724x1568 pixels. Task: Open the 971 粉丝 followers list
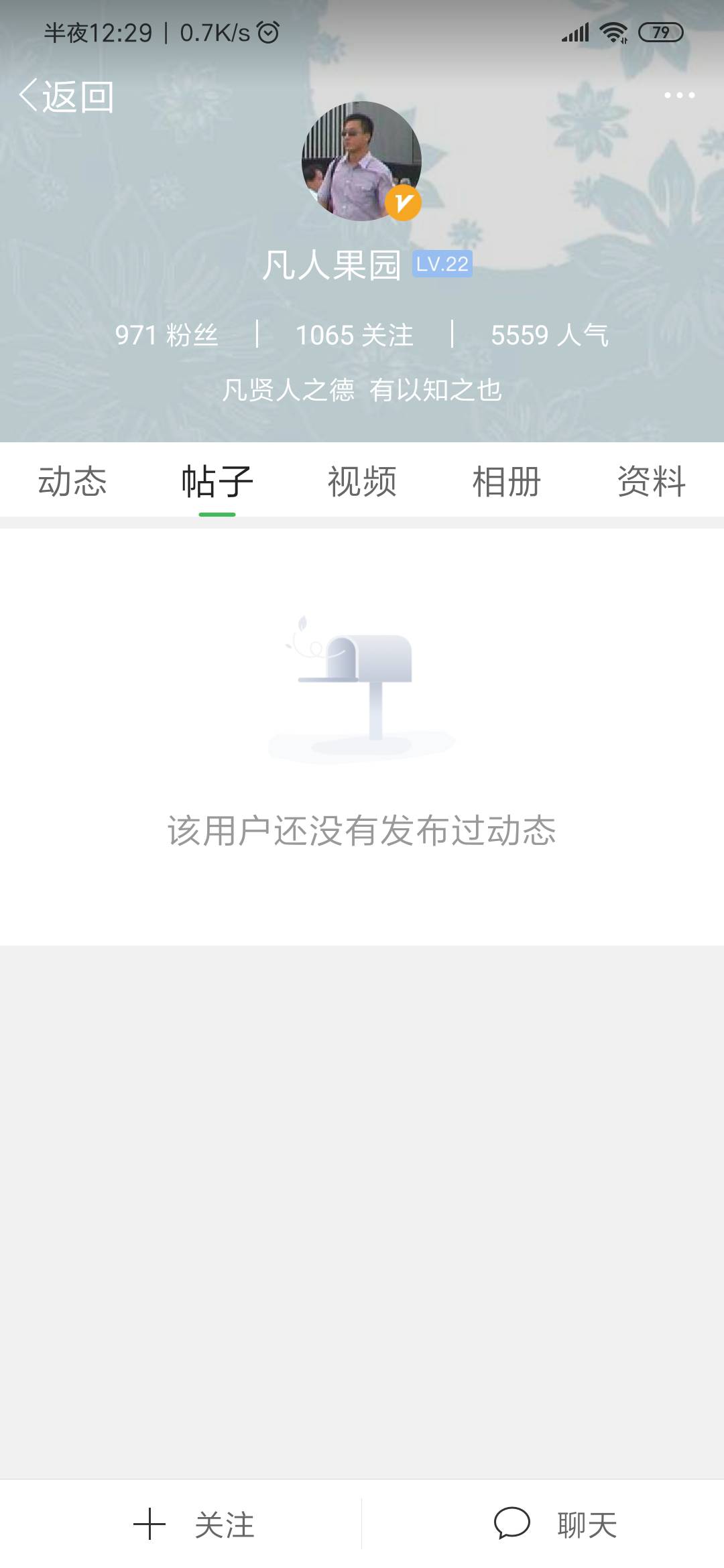point(166,334)
